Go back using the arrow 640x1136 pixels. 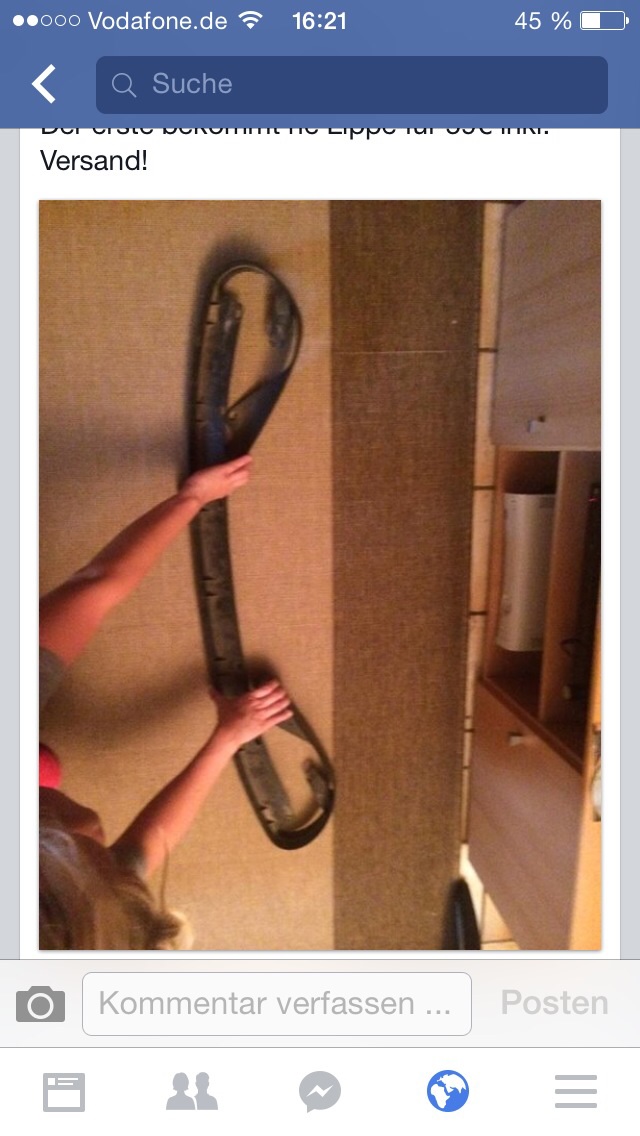coord(44,85)
